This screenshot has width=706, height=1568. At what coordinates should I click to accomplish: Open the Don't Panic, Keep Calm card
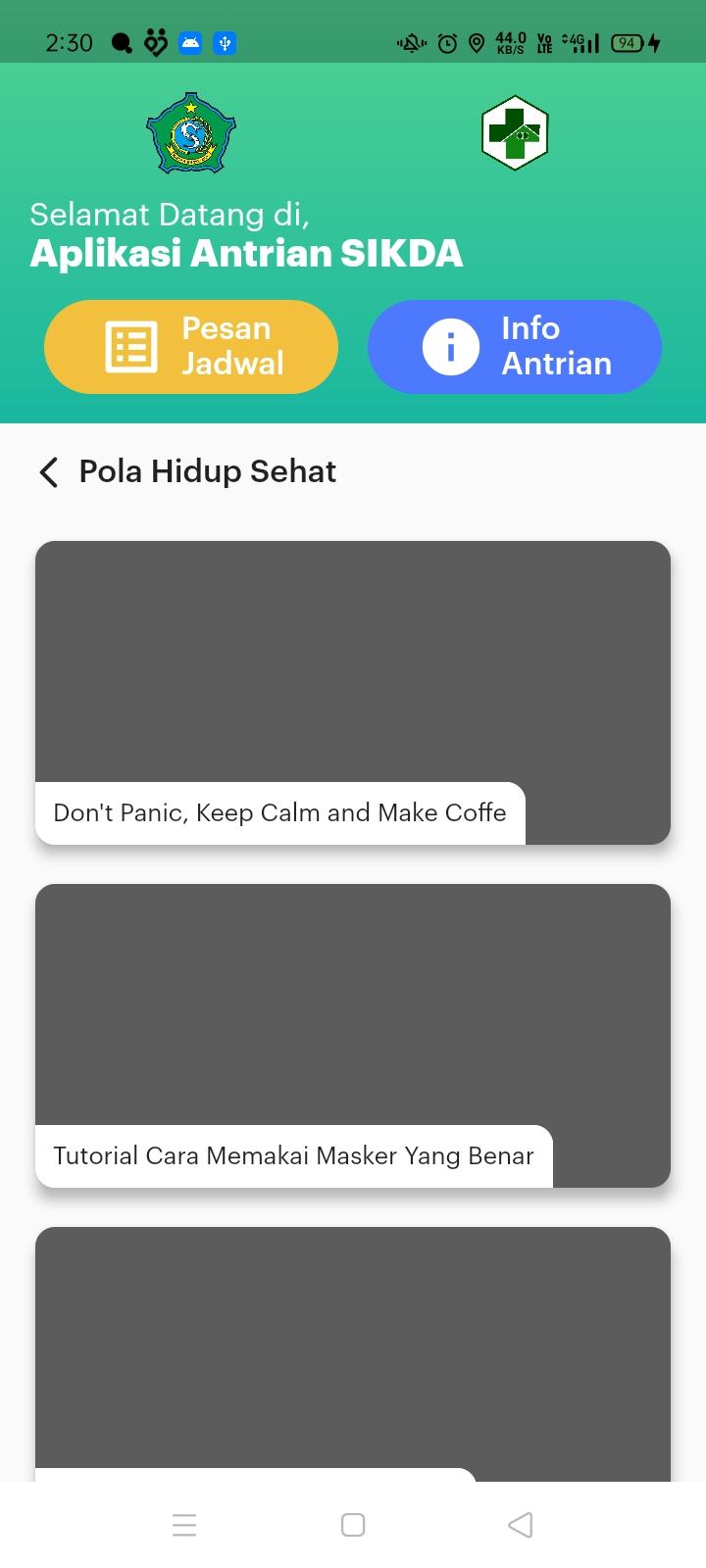[353, 693]
